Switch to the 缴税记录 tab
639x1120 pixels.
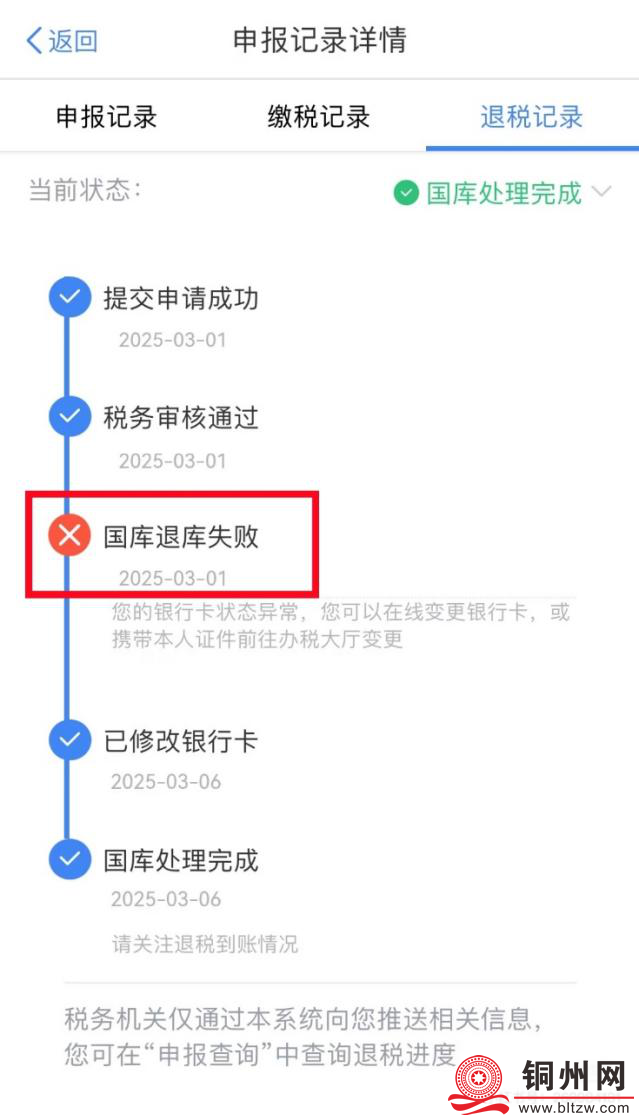[x=319, y=116]
